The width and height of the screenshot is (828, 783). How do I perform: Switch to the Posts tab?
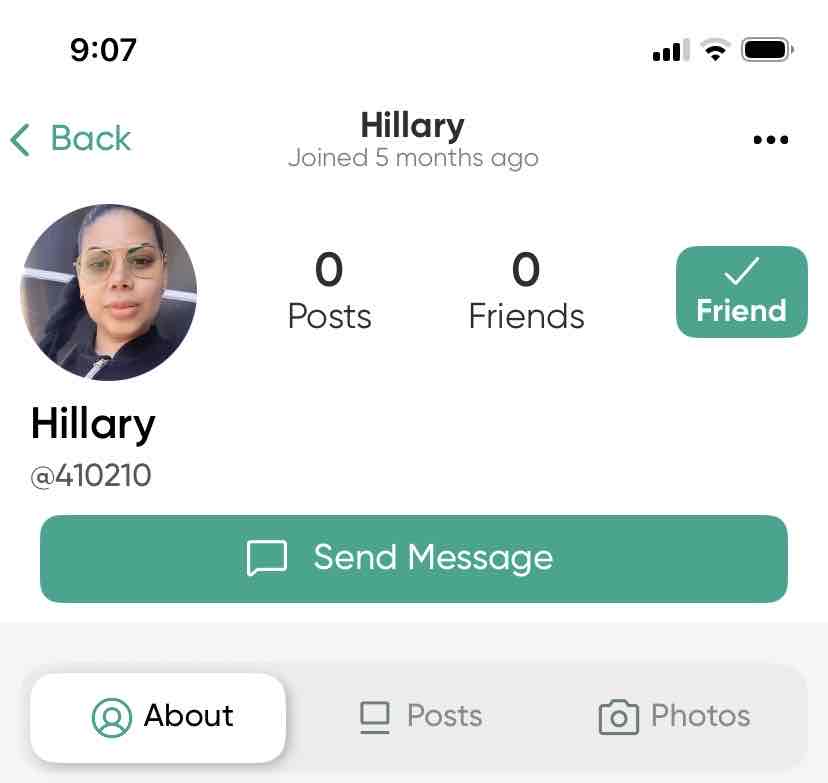(421, 717)
